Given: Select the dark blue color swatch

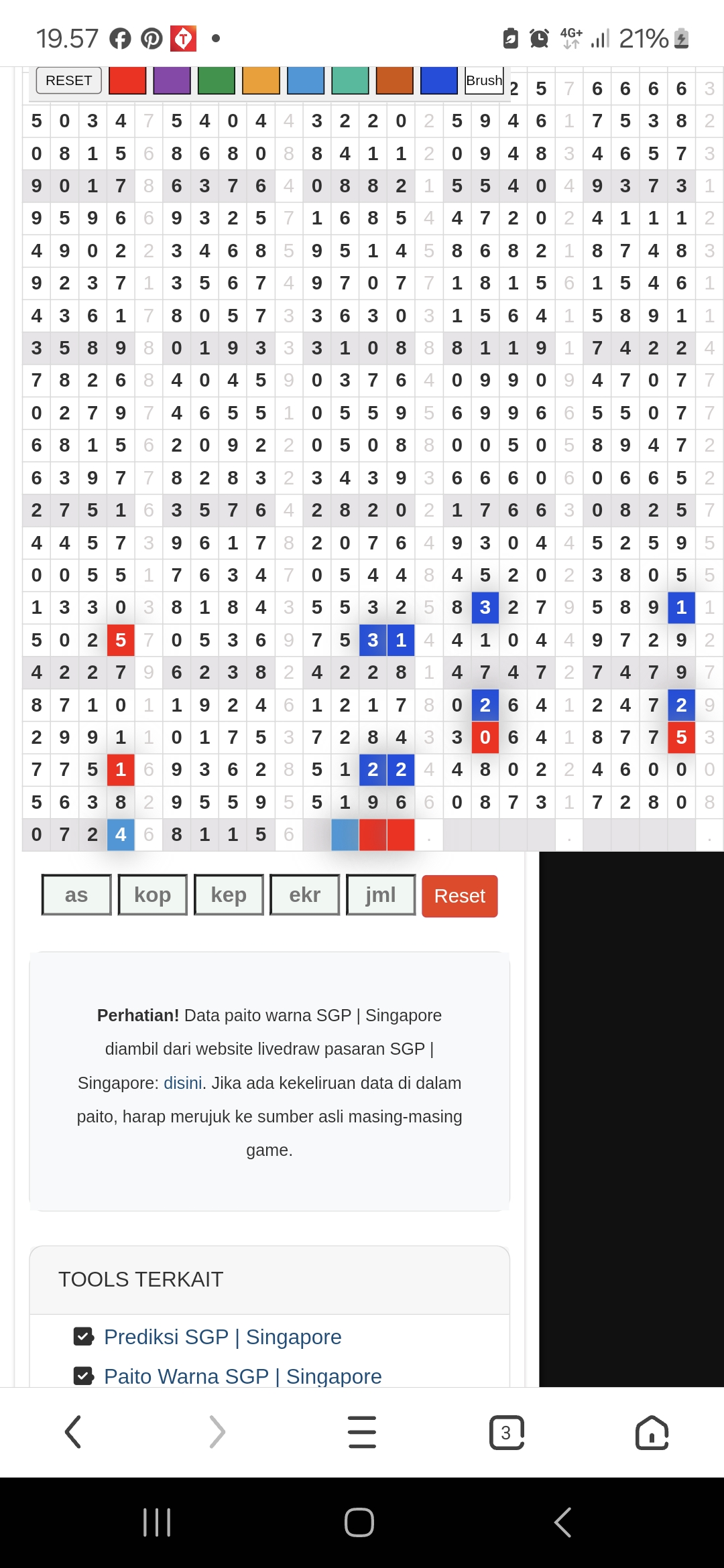Looking at the screenshot, I should 439,80.
